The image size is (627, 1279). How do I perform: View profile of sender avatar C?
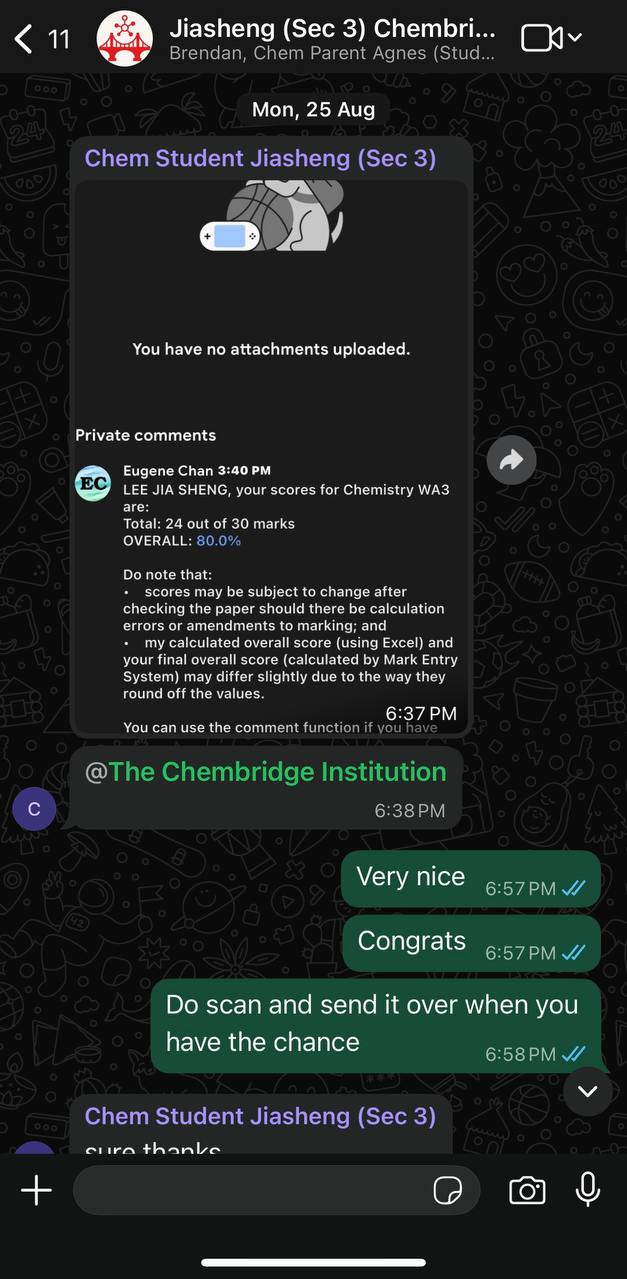pyautogui.click(x=34, y=808)
